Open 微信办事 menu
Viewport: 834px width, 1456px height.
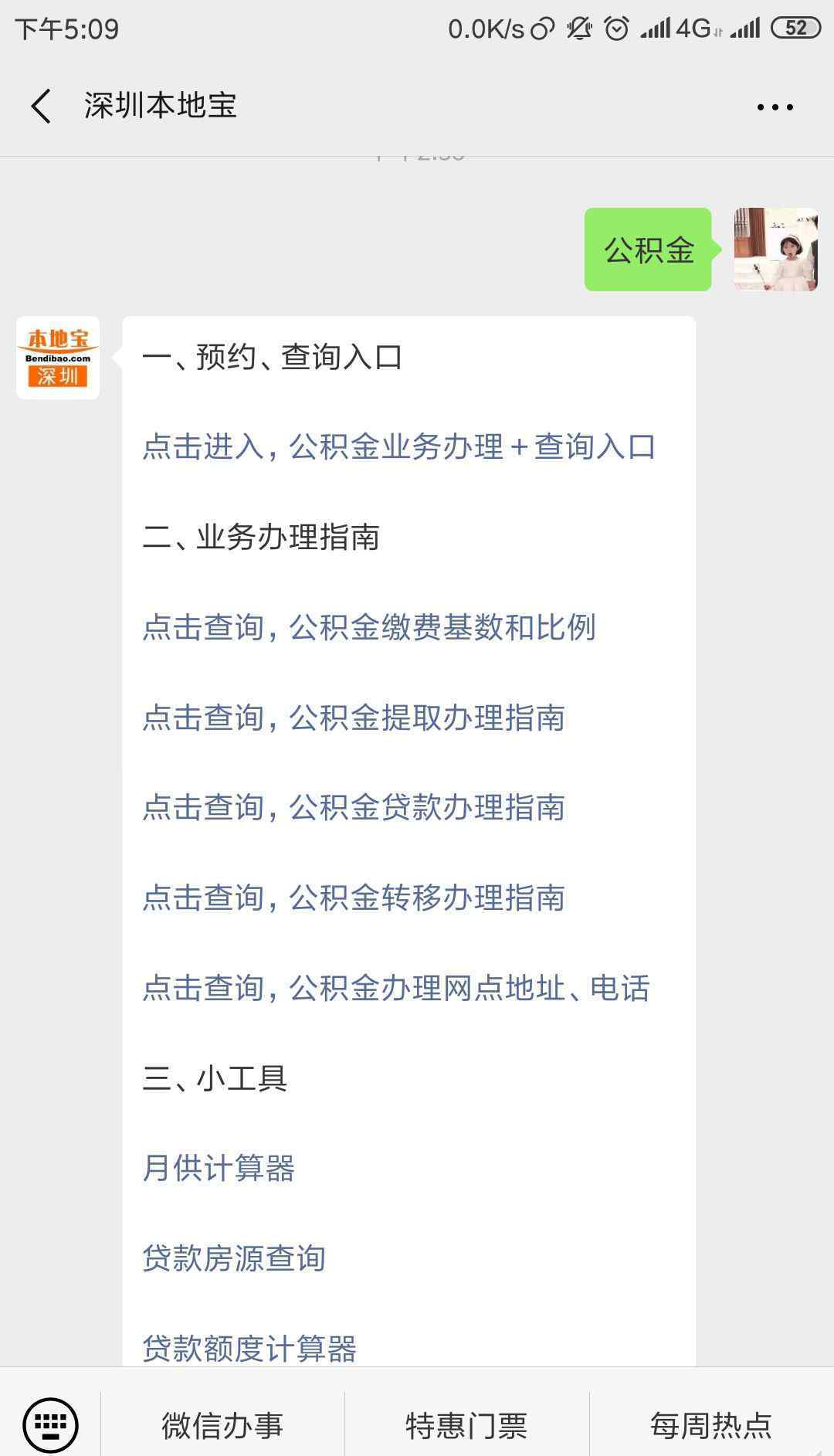coord(222,1425)
